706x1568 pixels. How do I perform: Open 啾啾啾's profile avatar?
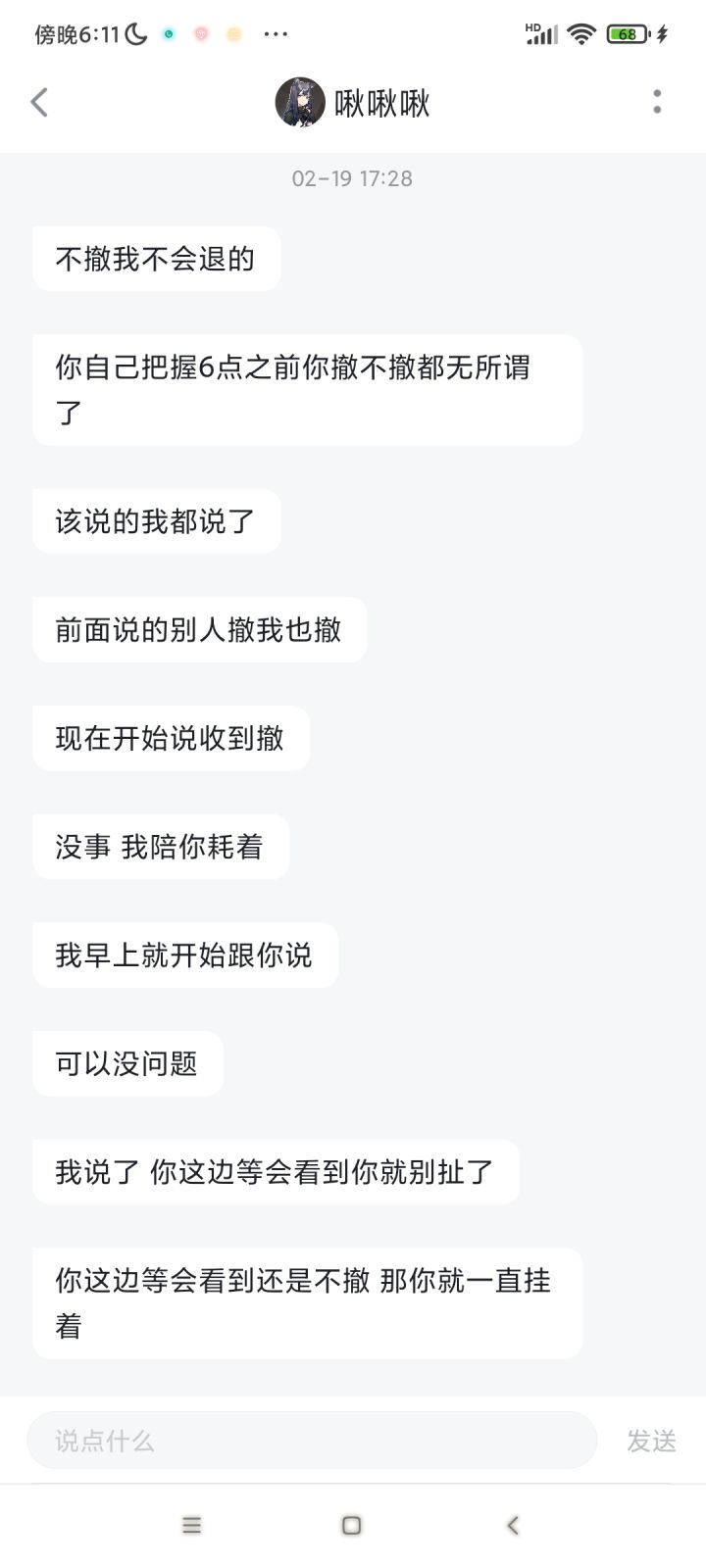tap(300, 102)
